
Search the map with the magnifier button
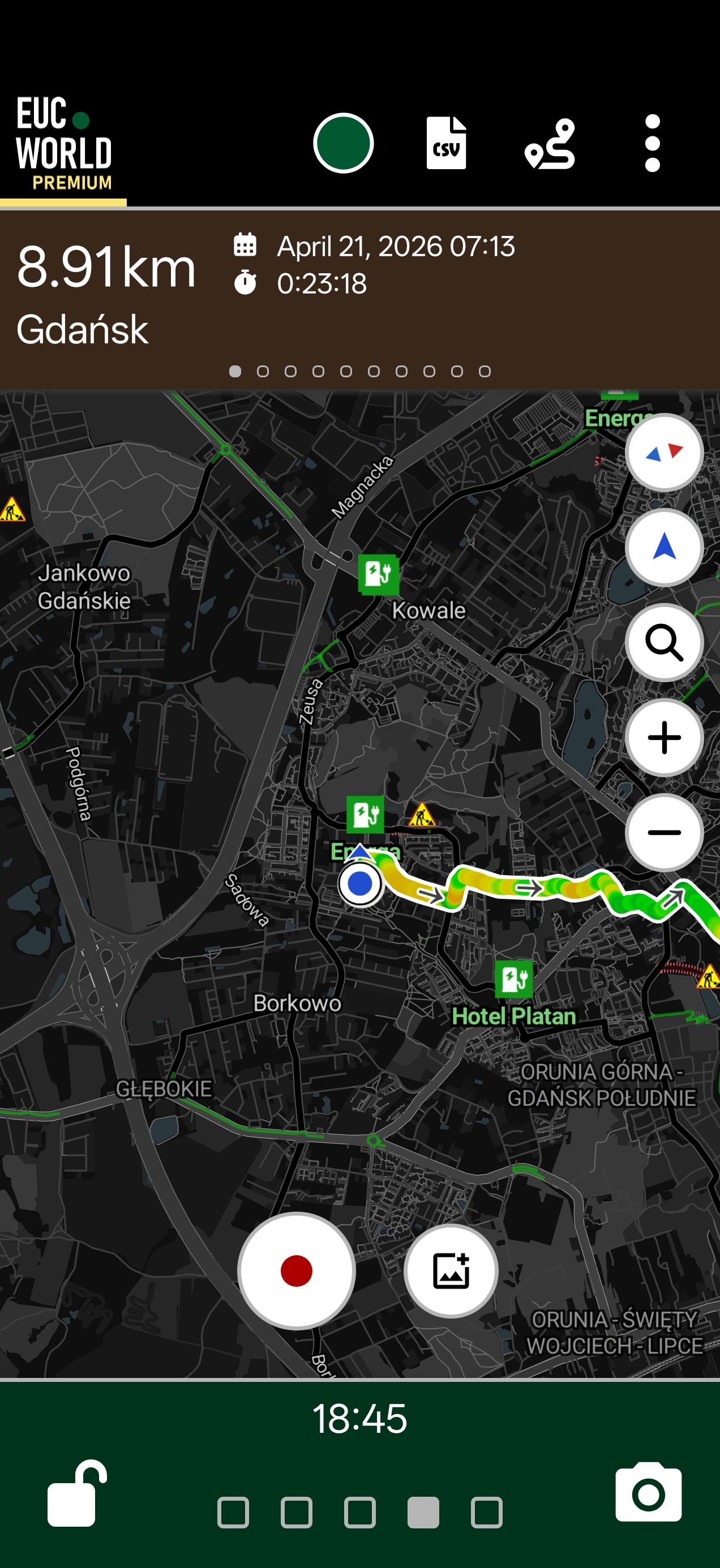664,642
